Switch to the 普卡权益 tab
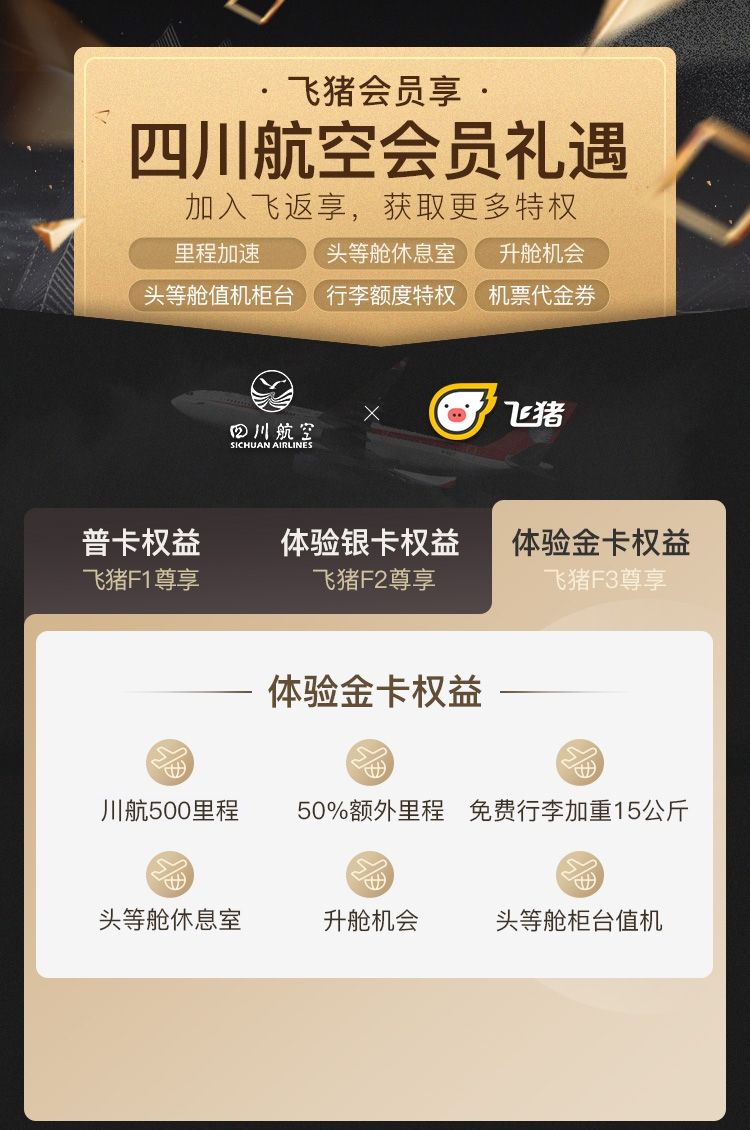Screen dimensions: 750x1130 (141, 560)
